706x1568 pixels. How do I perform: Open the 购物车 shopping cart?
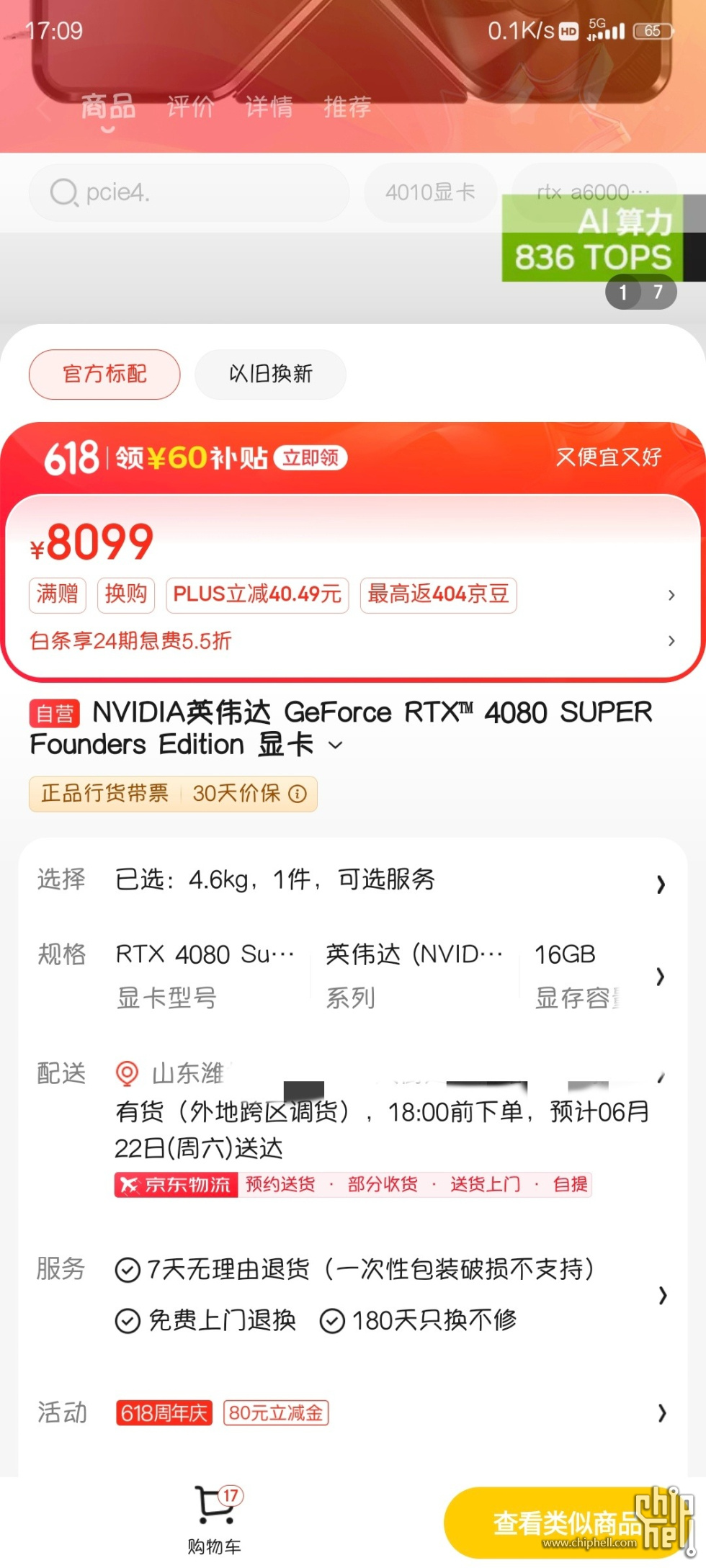[x=215, y=1520]
